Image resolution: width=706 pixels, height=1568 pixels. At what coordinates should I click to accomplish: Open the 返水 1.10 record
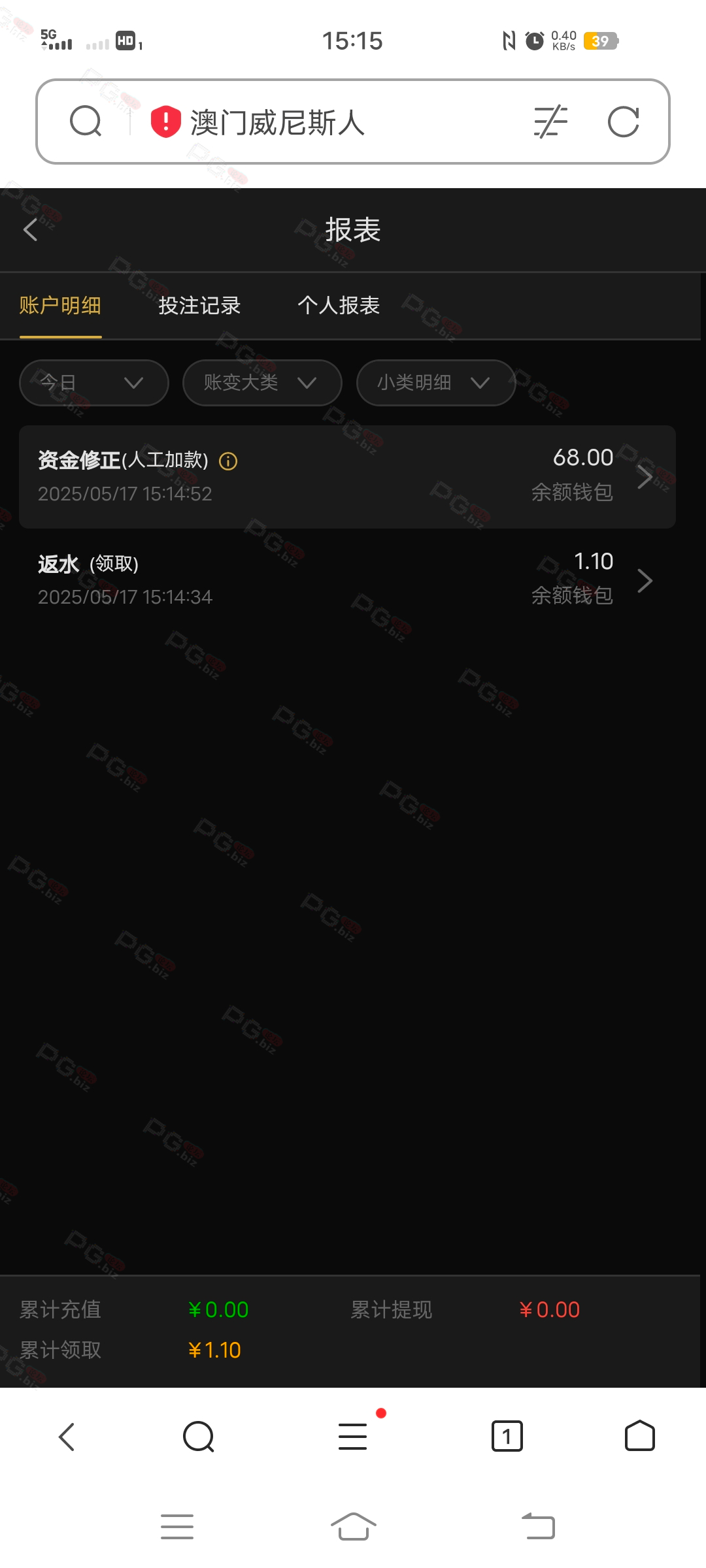coord(346,580)
